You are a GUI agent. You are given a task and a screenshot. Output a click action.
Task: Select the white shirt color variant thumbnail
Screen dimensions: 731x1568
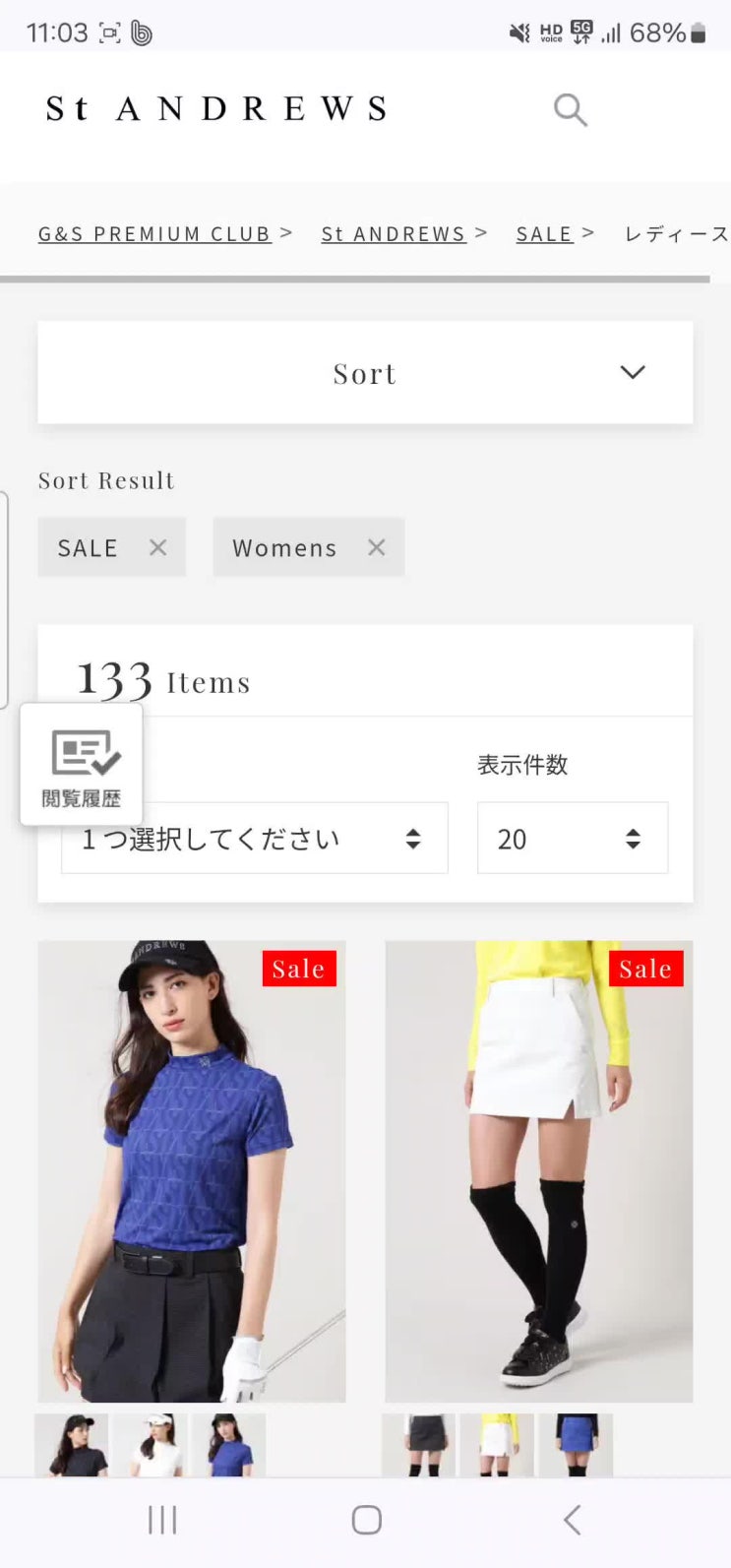point(151,1445)
